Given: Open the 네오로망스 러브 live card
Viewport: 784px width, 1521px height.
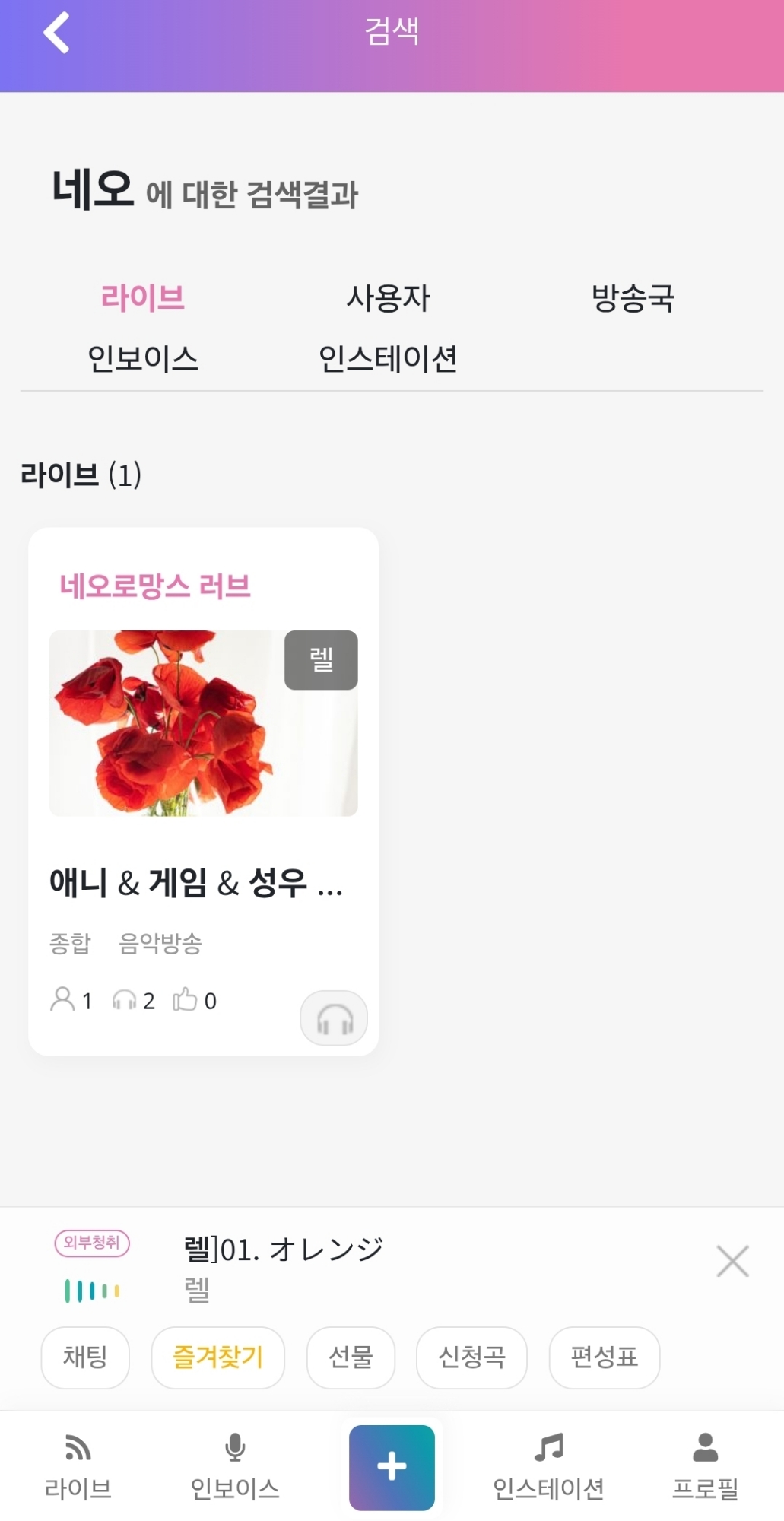Looking at the screenshot, I should coord(203,723).
